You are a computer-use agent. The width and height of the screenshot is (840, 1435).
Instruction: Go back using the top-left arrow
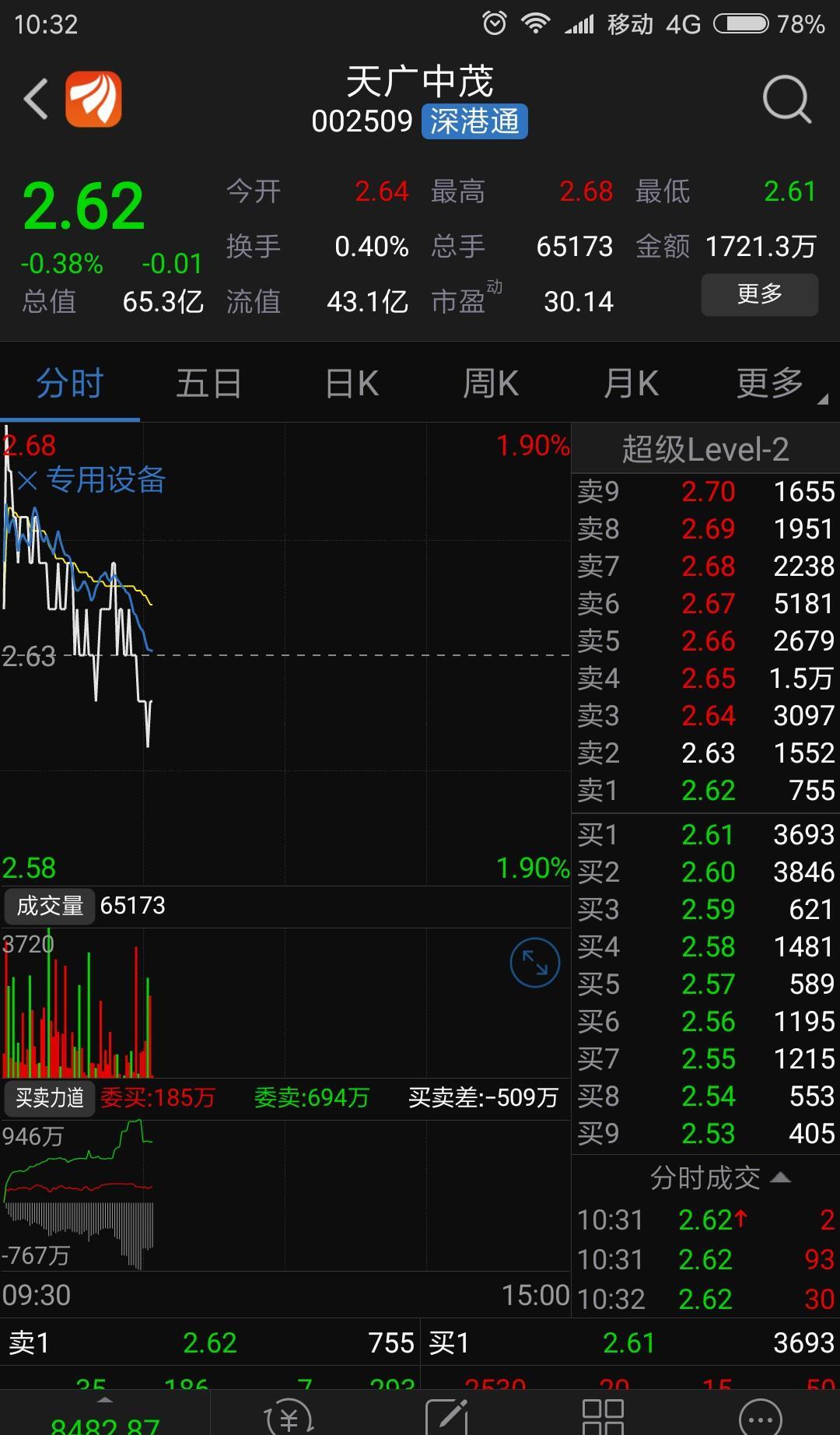pyautogui.click(x=36, y=99)
